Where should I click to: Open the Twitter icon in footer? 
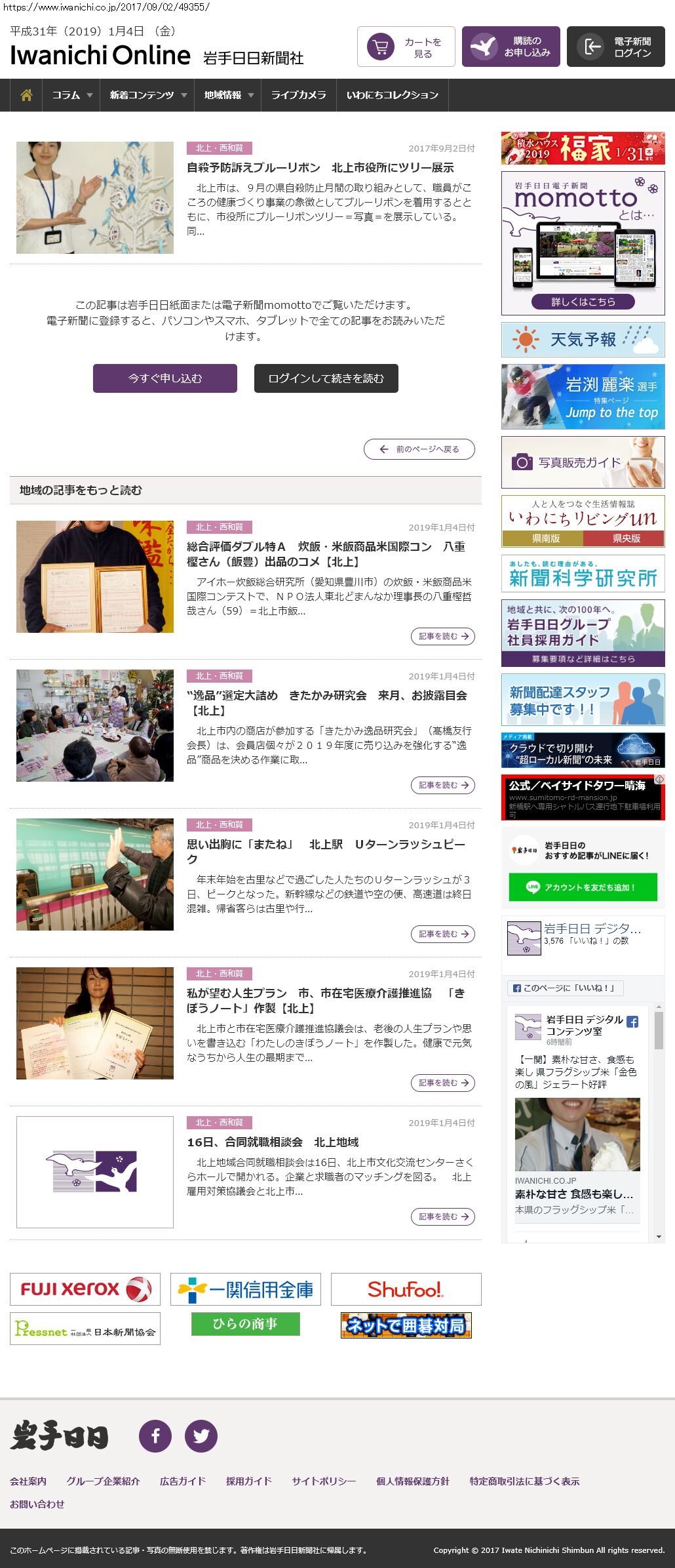(x=201, y=1436)
